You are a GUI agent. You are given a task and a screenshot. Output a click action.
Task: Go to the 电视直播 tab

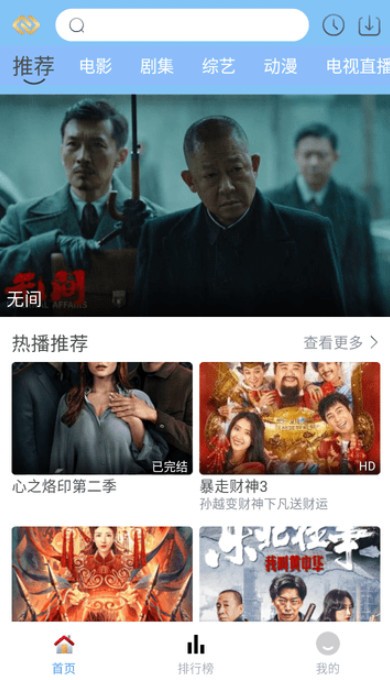pyautogui.click(x=358, y=66)
